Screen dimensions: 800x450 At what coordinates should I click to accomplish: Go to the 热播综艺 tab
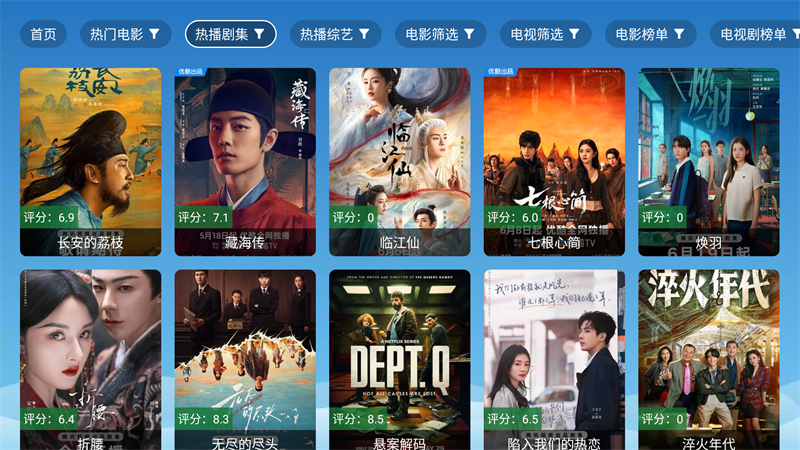336,34
